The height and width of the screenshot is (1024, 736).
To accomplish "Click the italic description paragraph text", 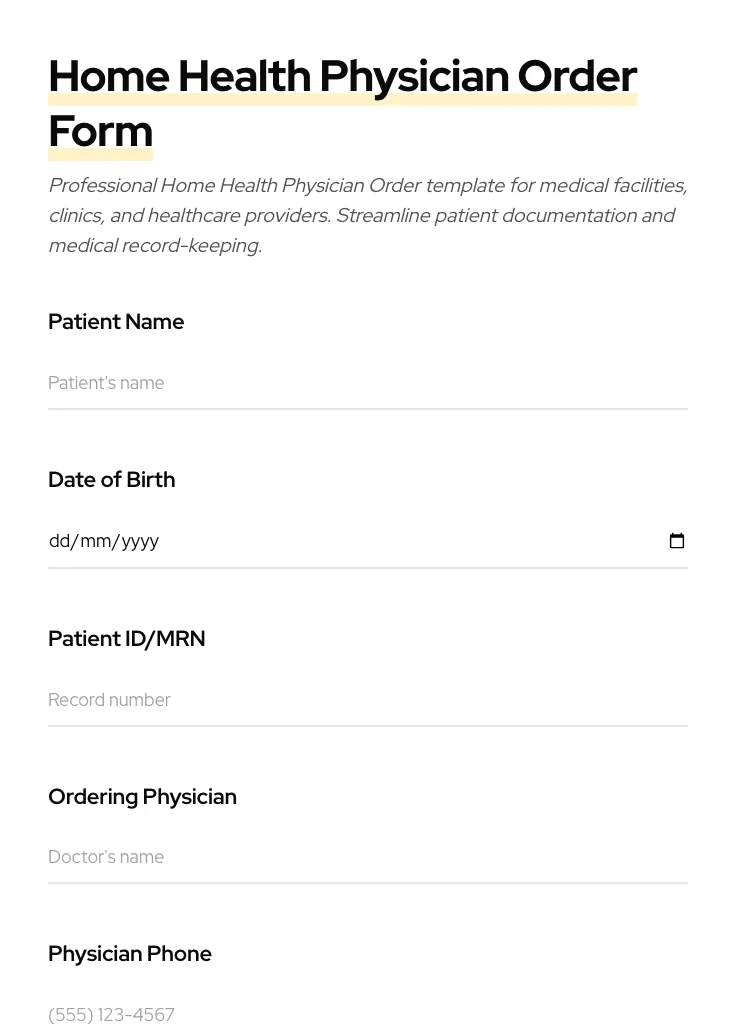I will pos(367,215).
